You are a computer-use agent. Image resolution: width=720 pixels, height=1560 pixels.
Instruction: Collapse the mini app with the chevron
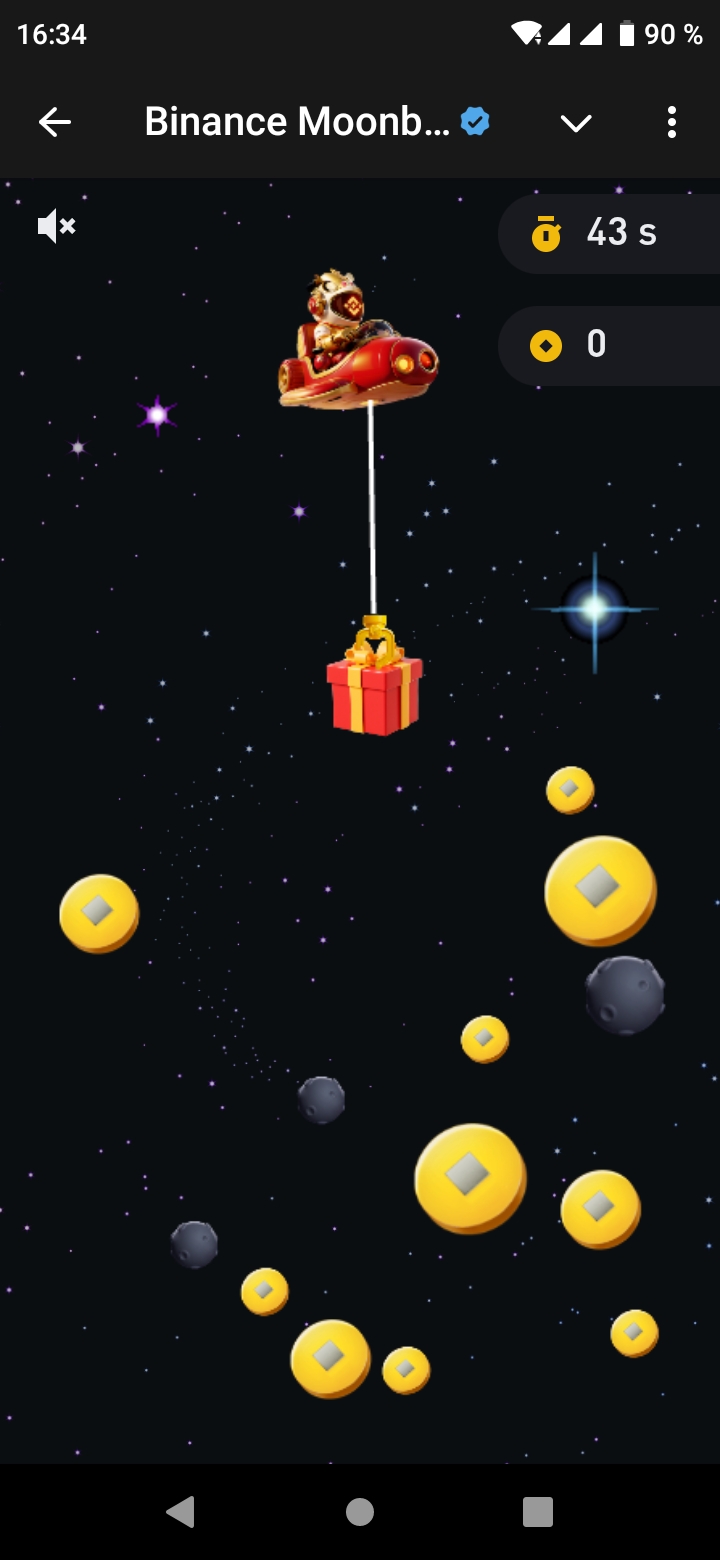pyautogui.click(x=576, y=123)
